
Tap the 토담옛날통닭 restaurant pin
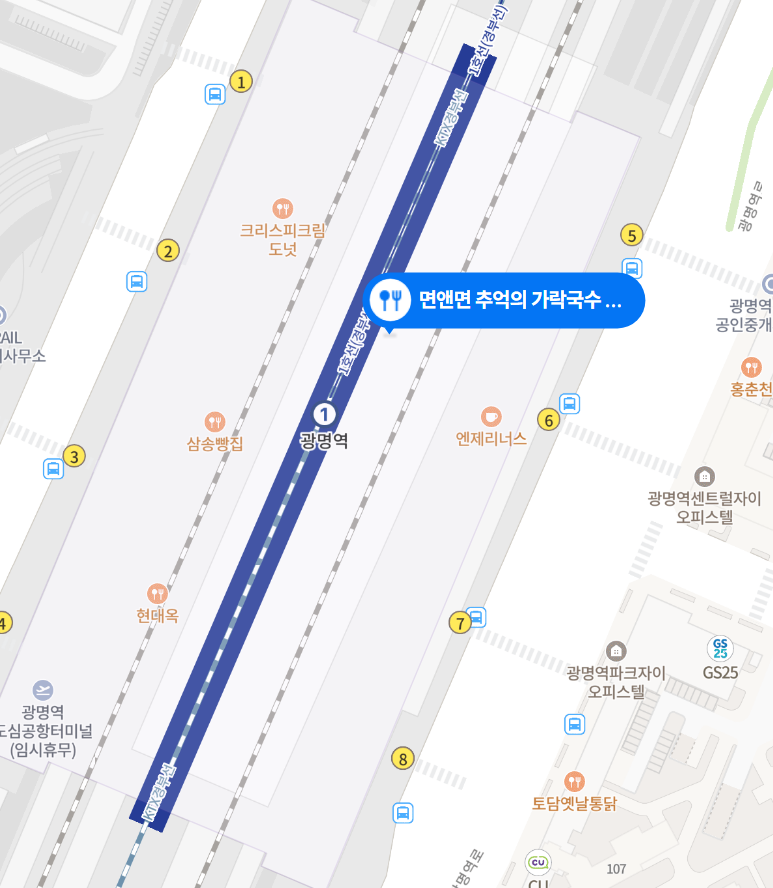pyautogui.click(x=574, y=781)
